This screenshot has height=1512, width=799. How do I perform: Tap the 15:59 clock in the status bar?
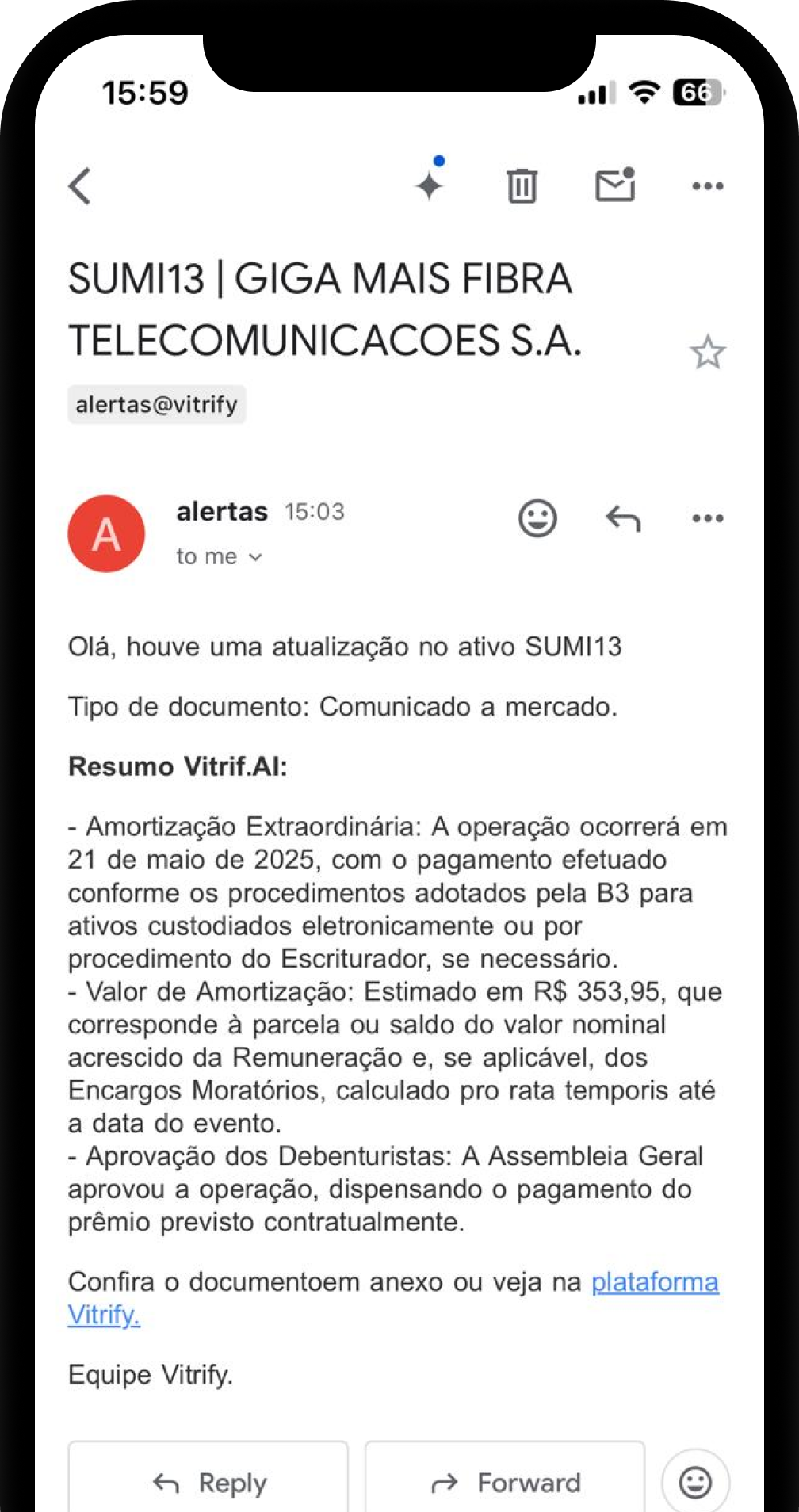tap(146, 93)
